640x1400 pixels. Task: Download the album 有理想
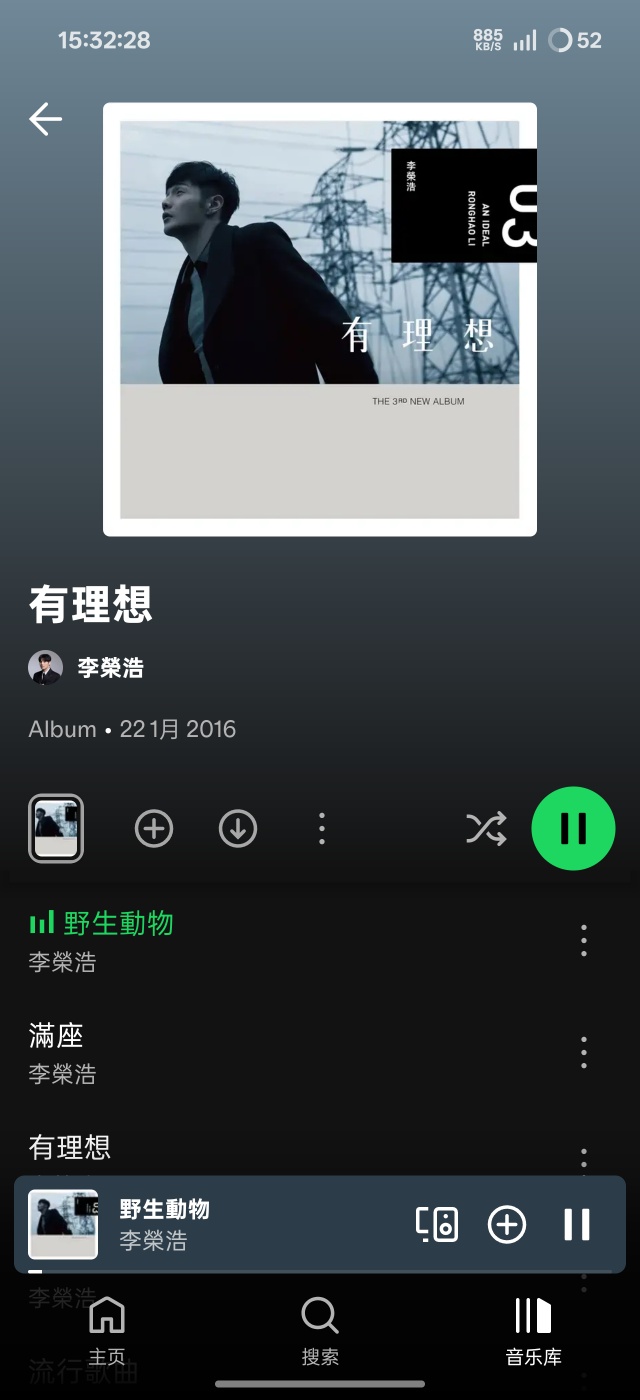pyautogui.click(x=238, y=828)
